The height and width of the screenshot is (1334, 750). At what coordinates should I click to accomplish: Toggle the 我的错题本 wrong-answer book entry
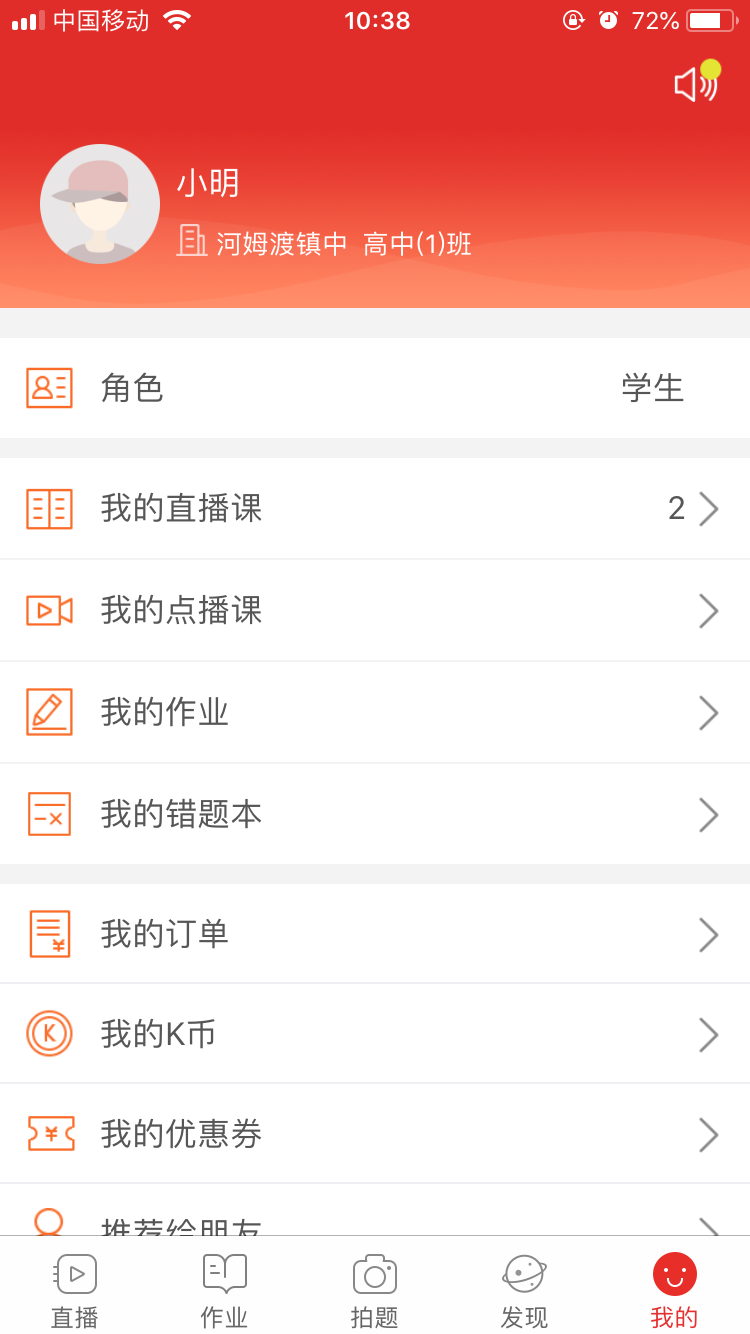tap(375, 814)
